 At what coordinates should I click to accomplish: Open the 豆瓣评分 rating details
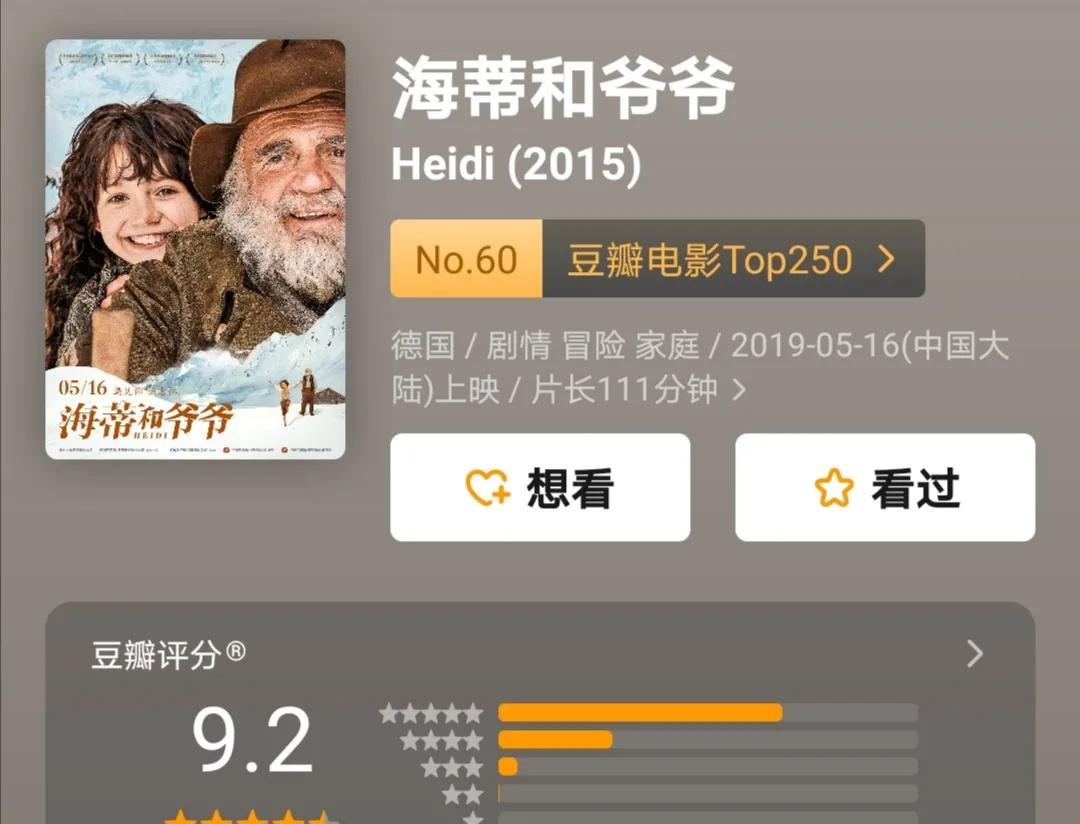coord(975,655)
